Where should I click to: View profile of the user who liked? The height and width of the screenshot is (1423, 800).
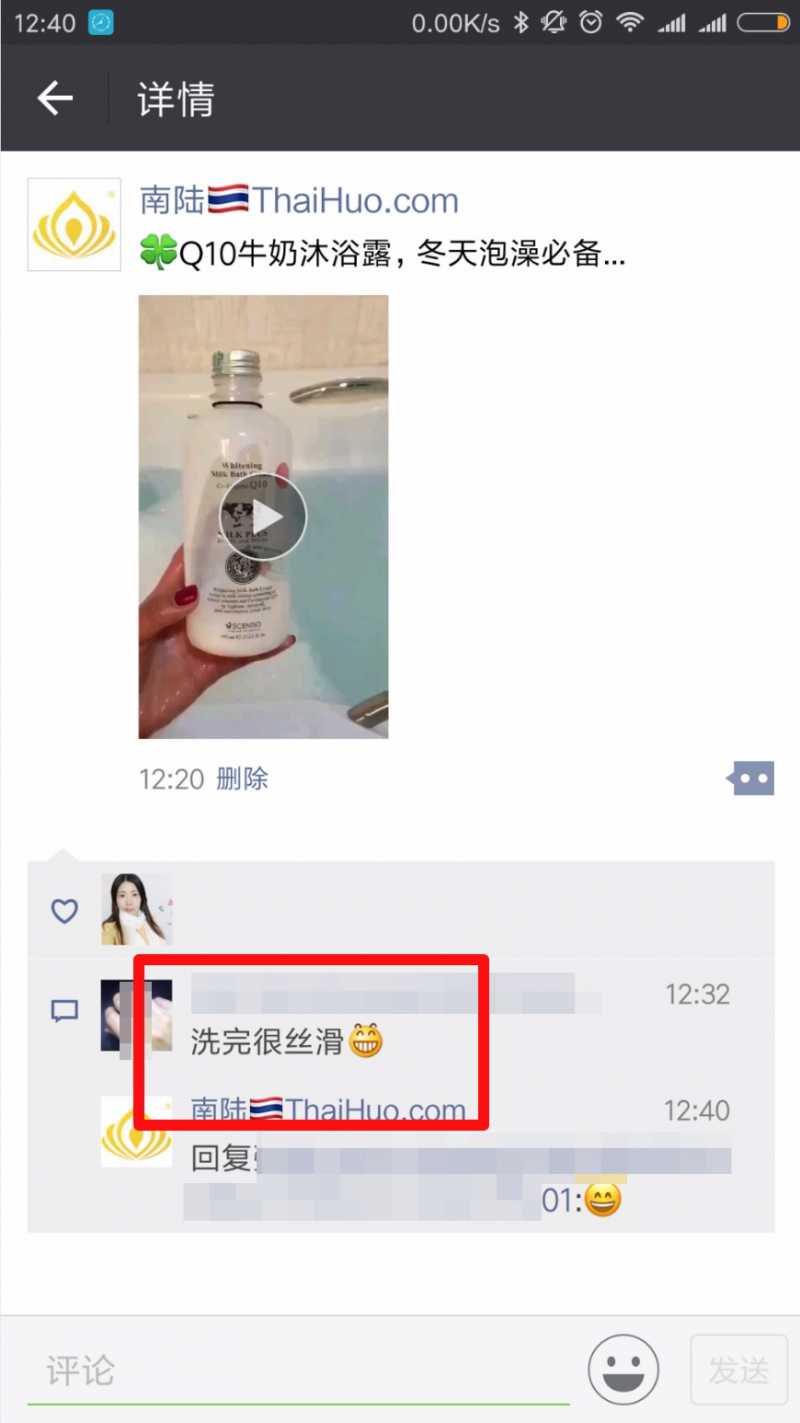136,909
